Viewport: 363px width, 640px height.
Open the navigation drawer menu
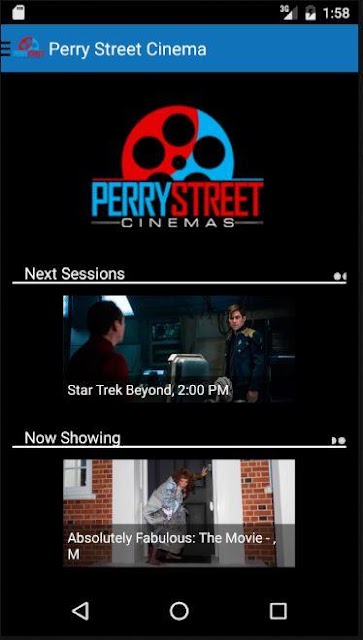point(6,49)
